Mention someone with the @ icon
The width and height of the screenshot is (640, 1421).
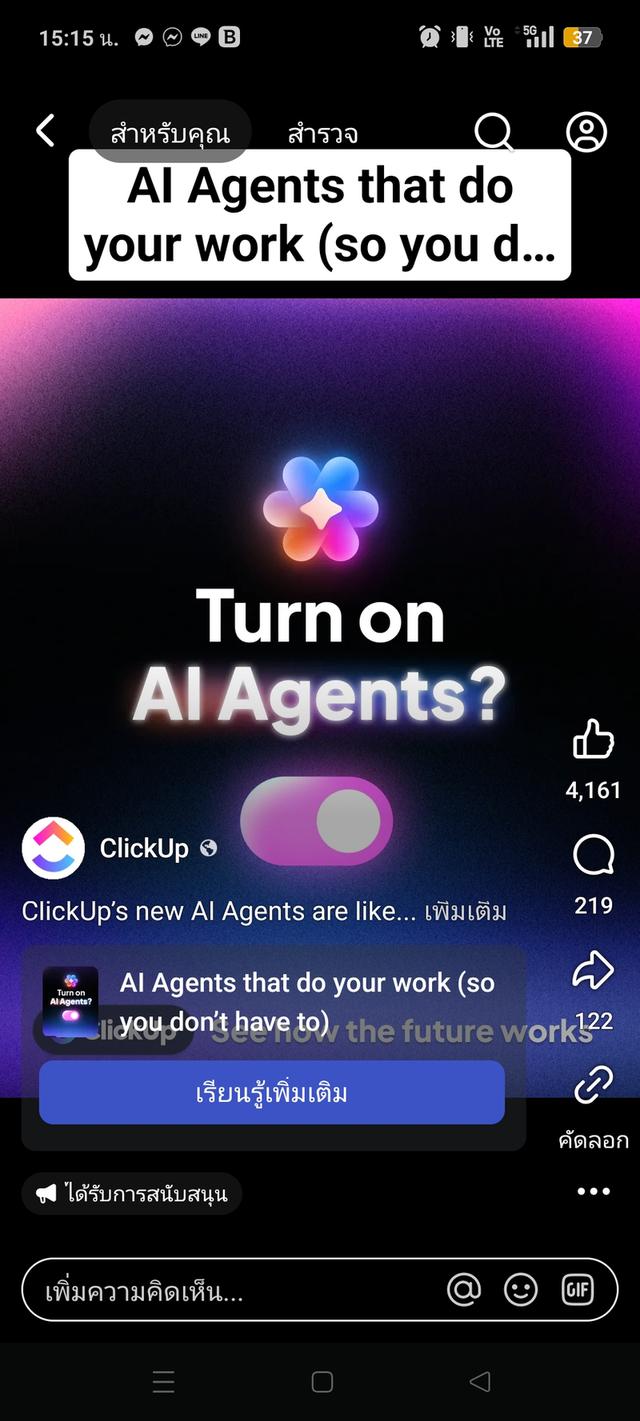(x=464, y=1290)
